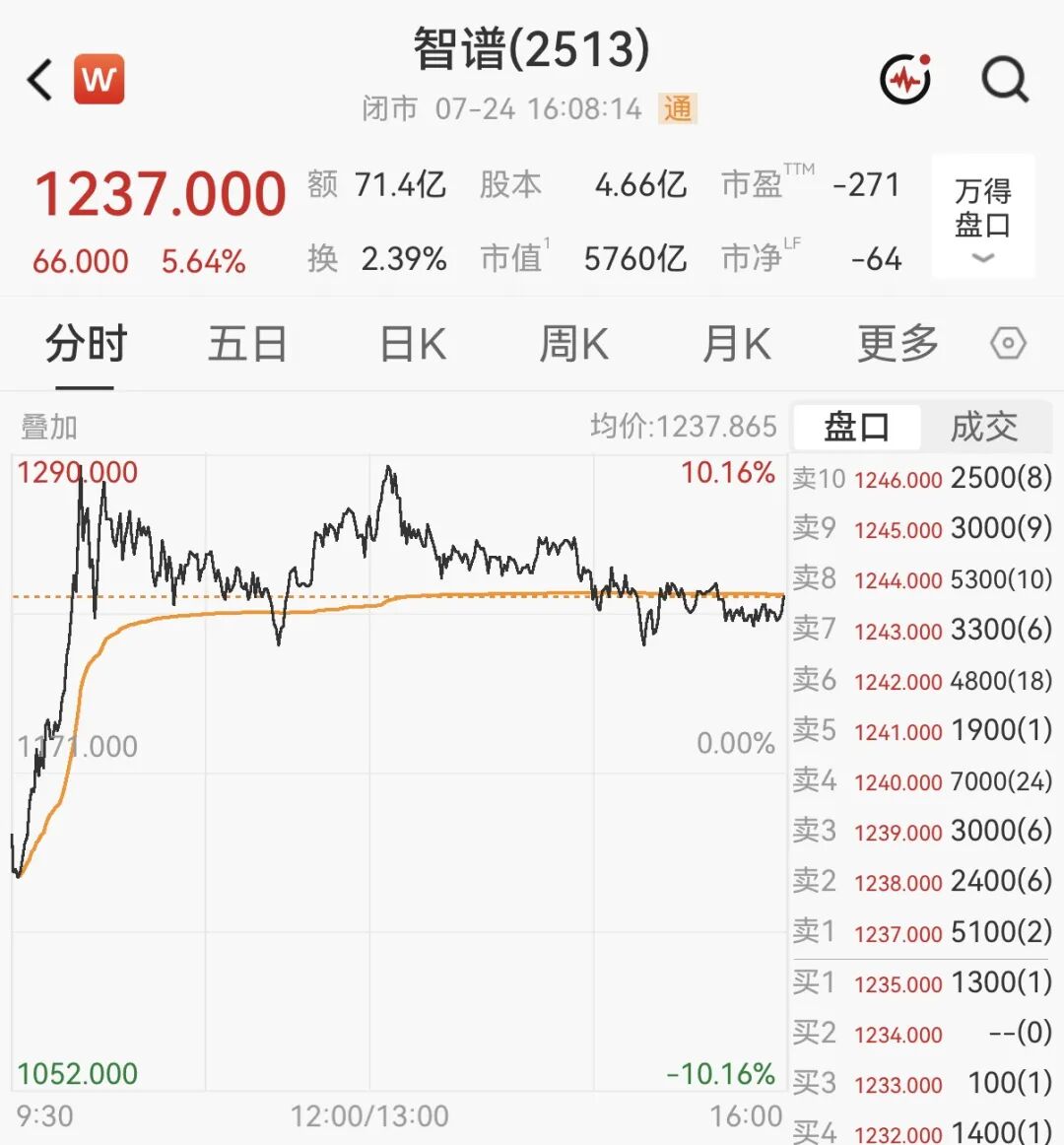Switch to the 成交 trades tab
Screen dimensions: 1064x1145
tap(983, 428)
